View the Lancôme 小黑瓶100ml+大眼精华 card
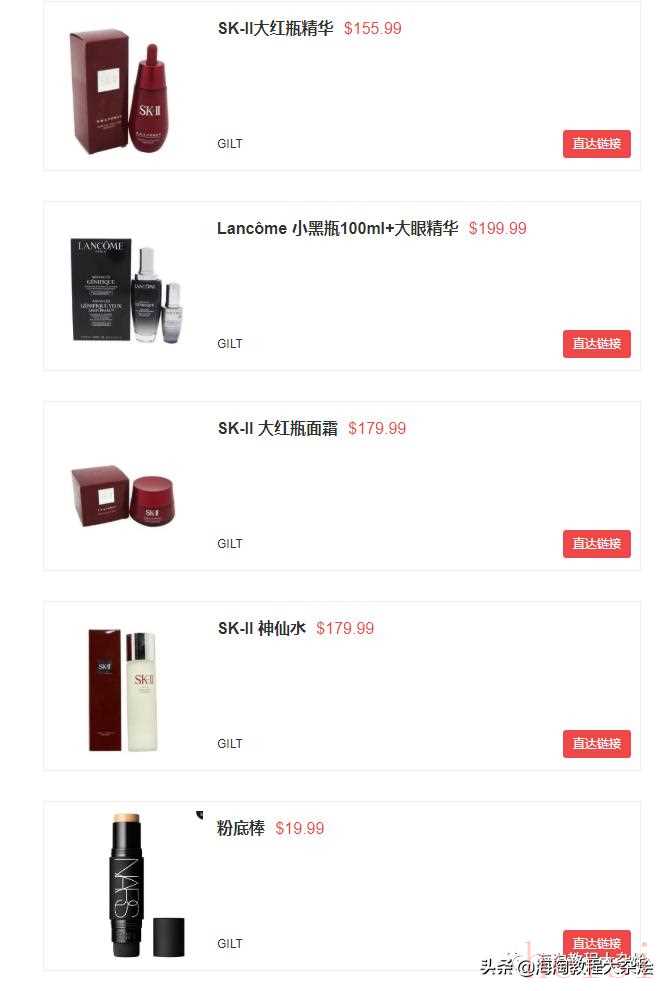 coord(337,228)
